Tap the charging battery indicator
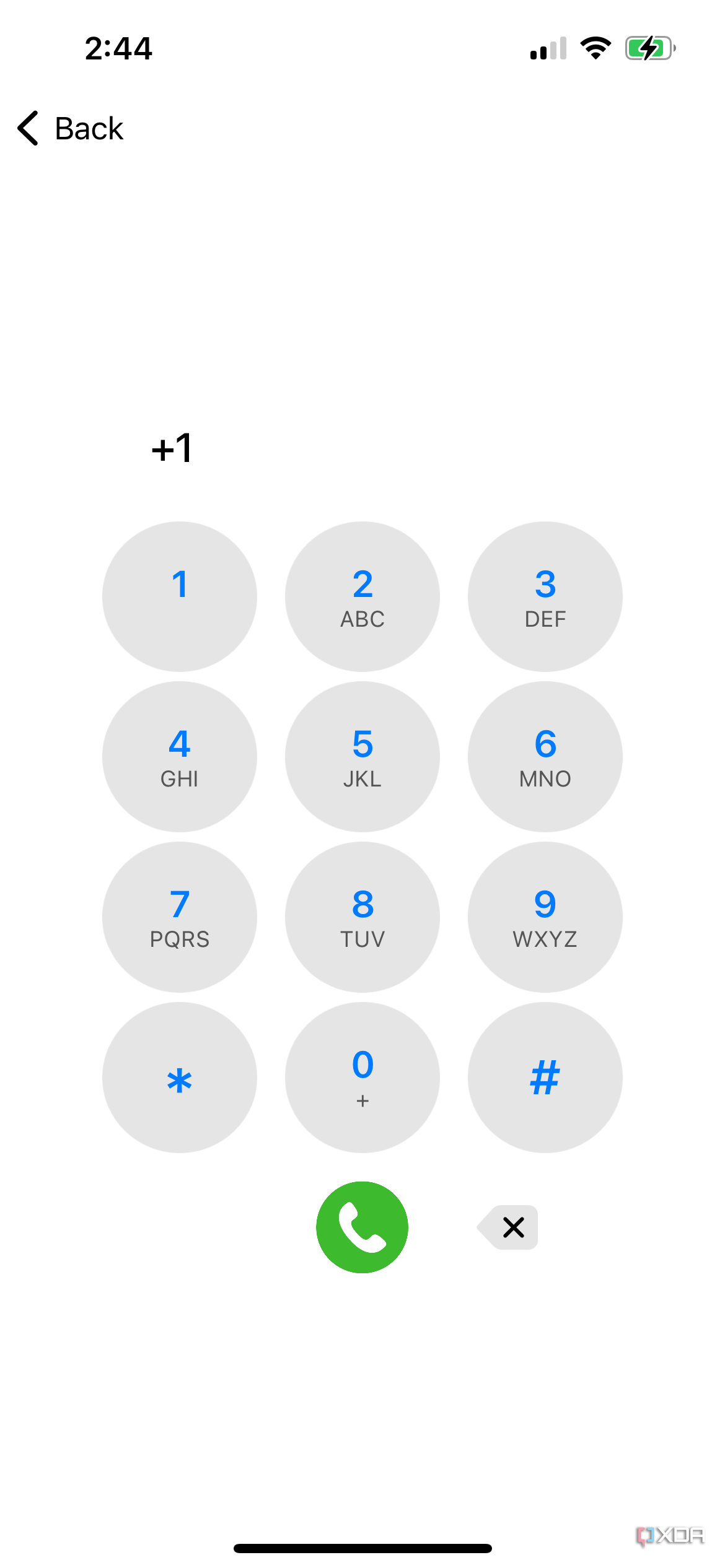Viewport: 725px width, 1568px height. click(x=649, y=48)
